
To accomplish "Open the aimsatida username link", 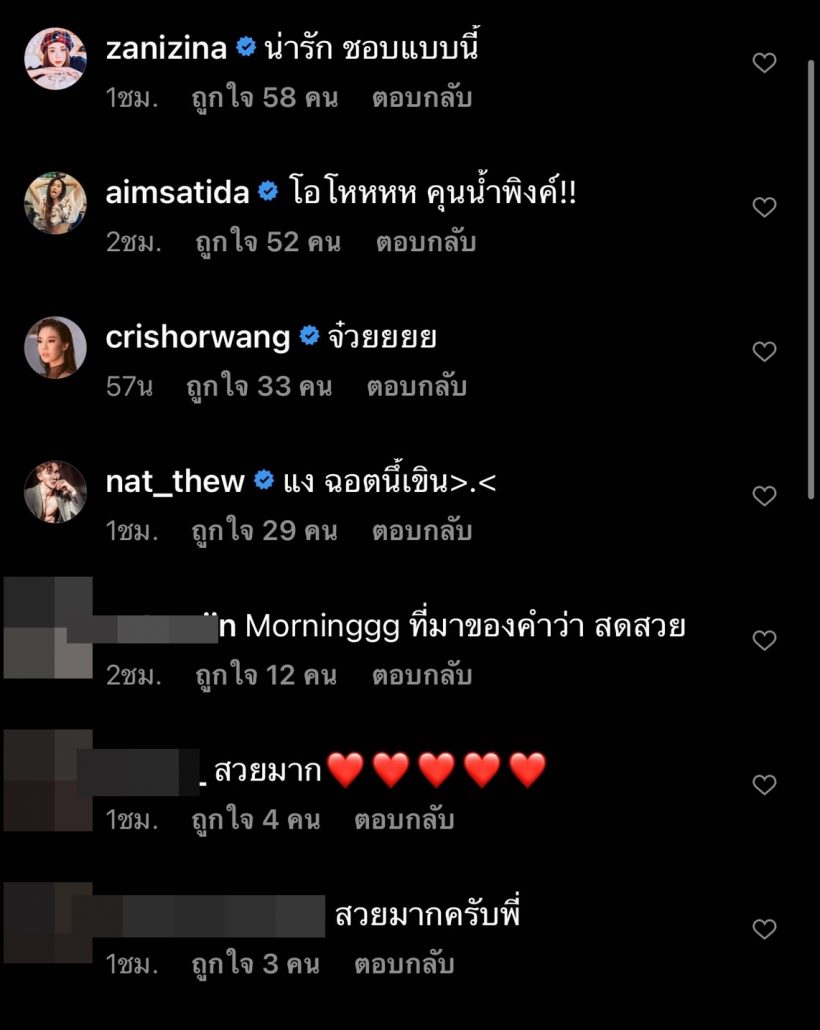I will (177, 192).
